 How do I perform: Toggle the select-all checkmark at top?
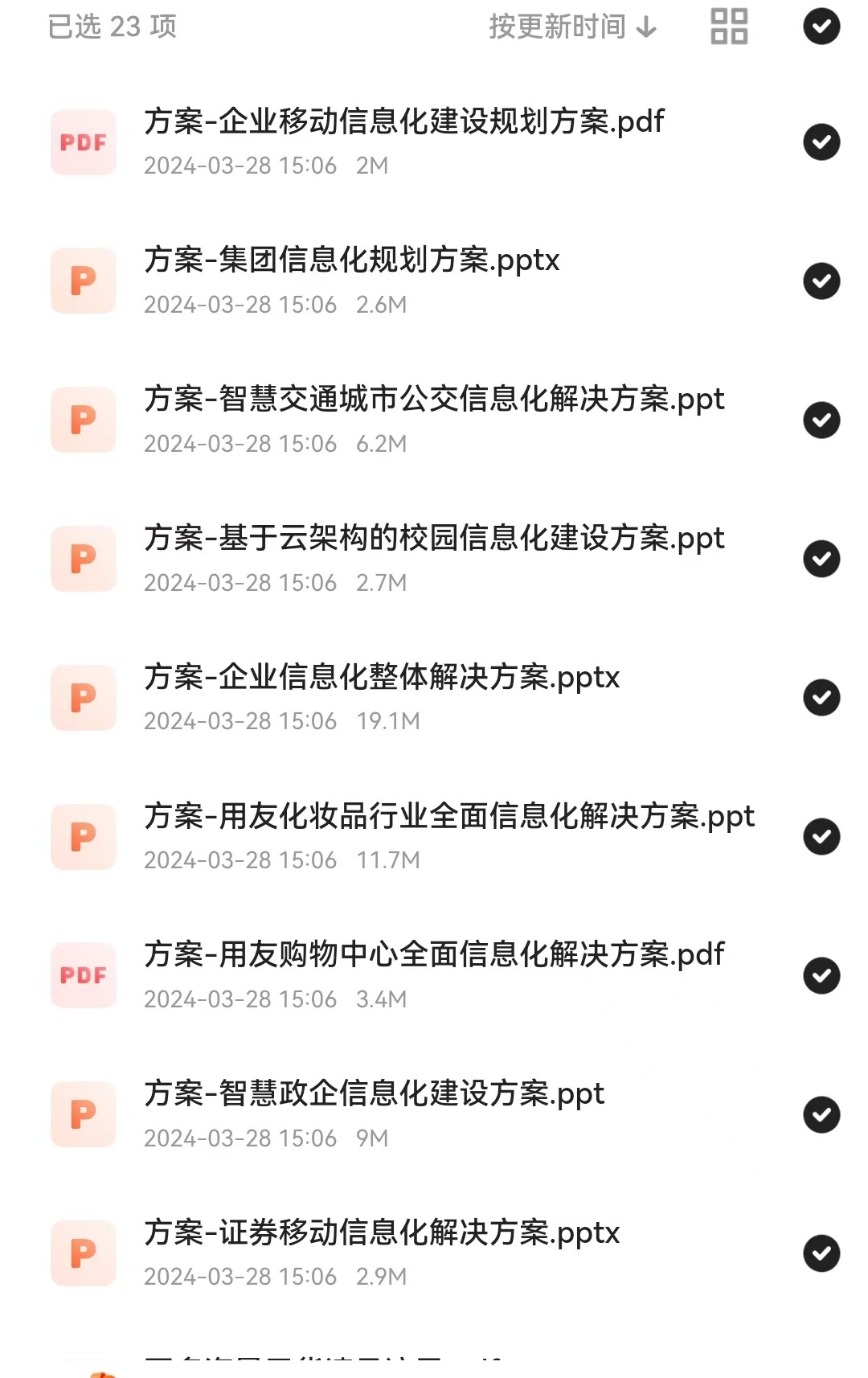coord(821,27)
